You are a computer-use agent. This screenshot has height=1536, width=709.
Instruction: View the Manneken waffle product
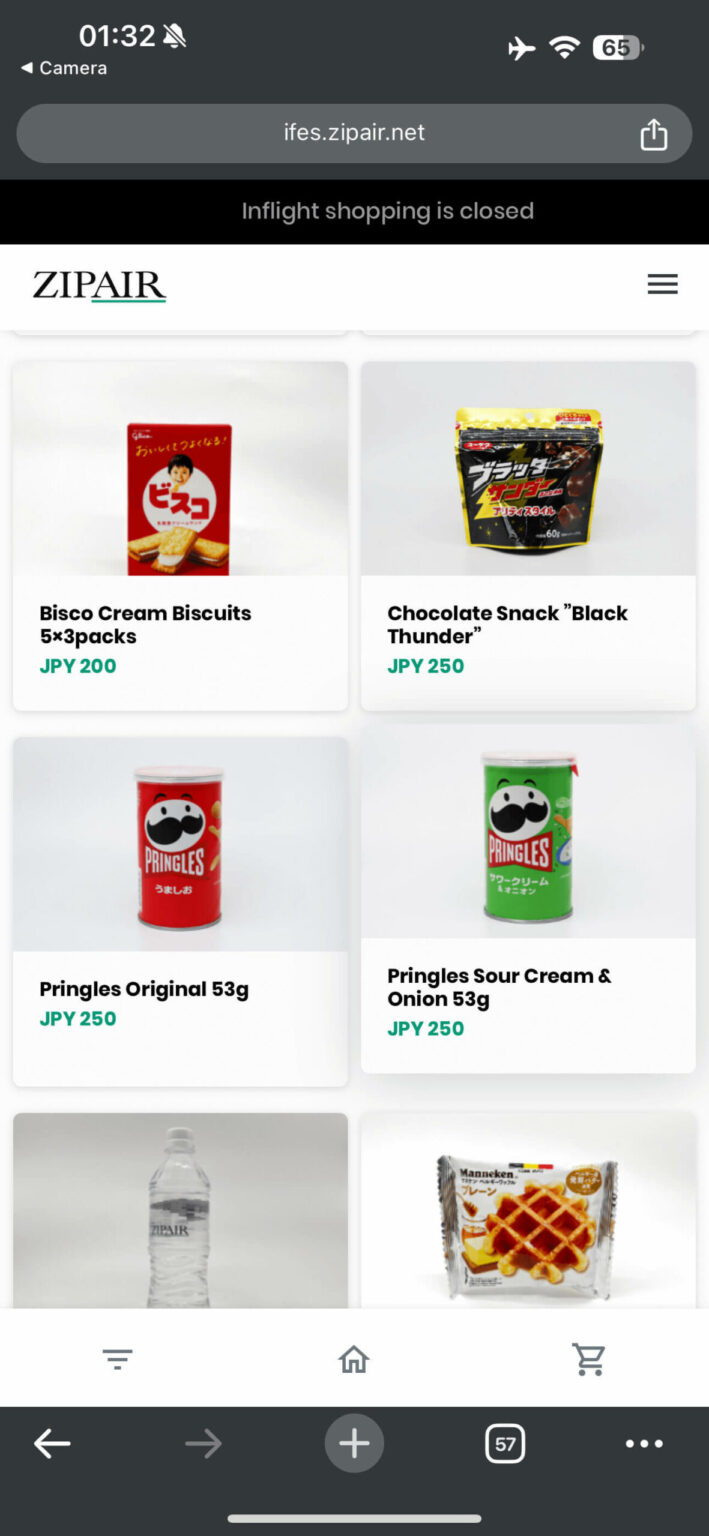pyautogui.click(x=528, y=1210)
